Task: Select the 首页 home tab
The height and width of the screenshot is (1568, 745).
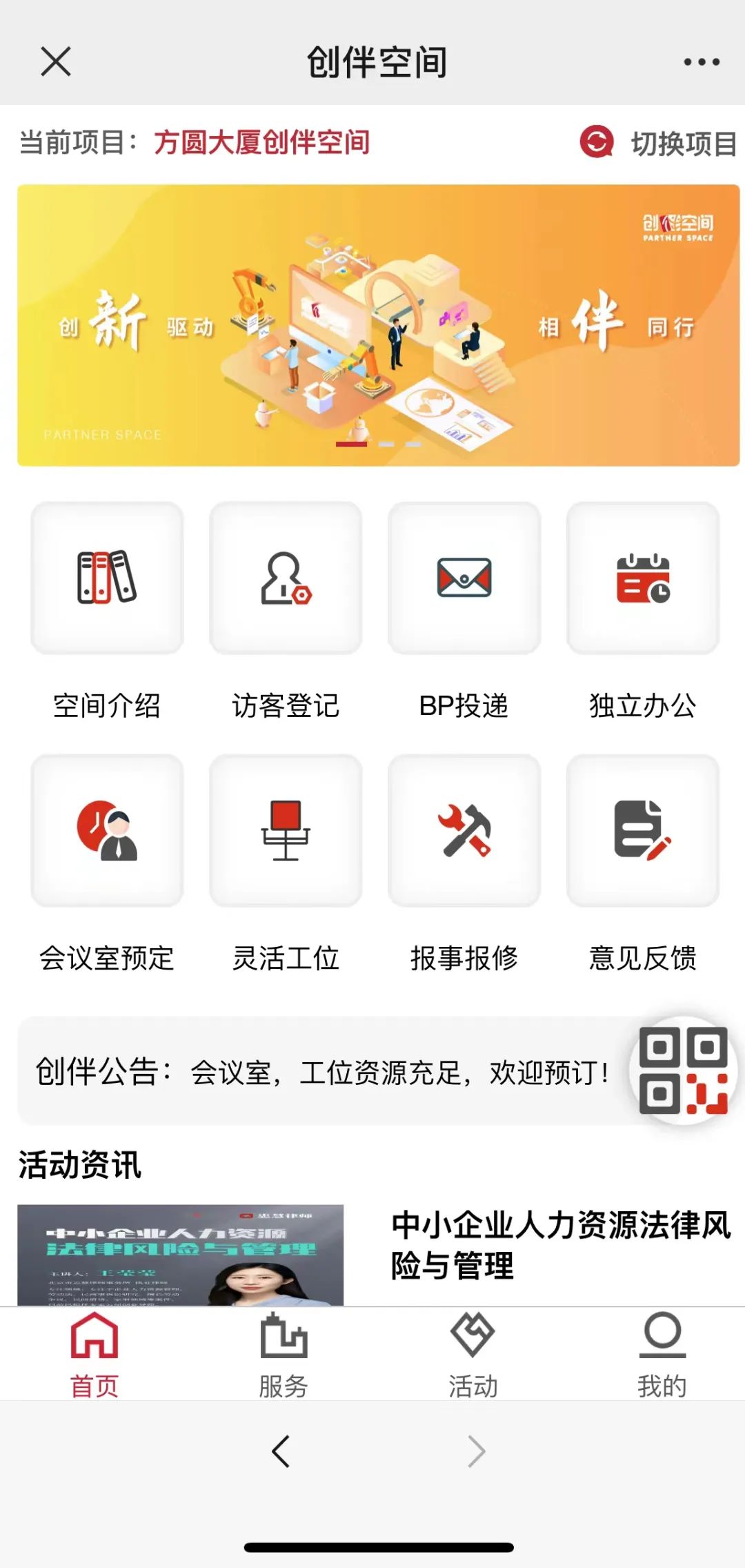Action: coord(95,1353)
